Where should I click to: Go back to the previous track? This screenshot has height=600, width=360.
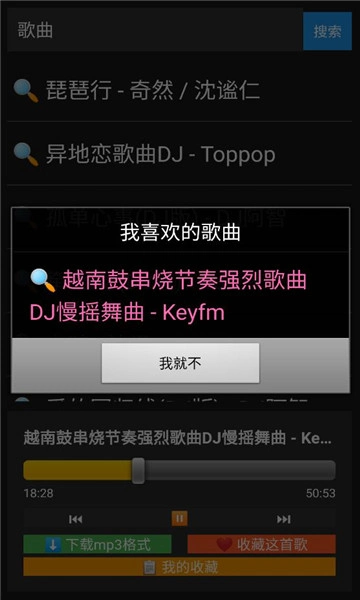pos(76,519)
